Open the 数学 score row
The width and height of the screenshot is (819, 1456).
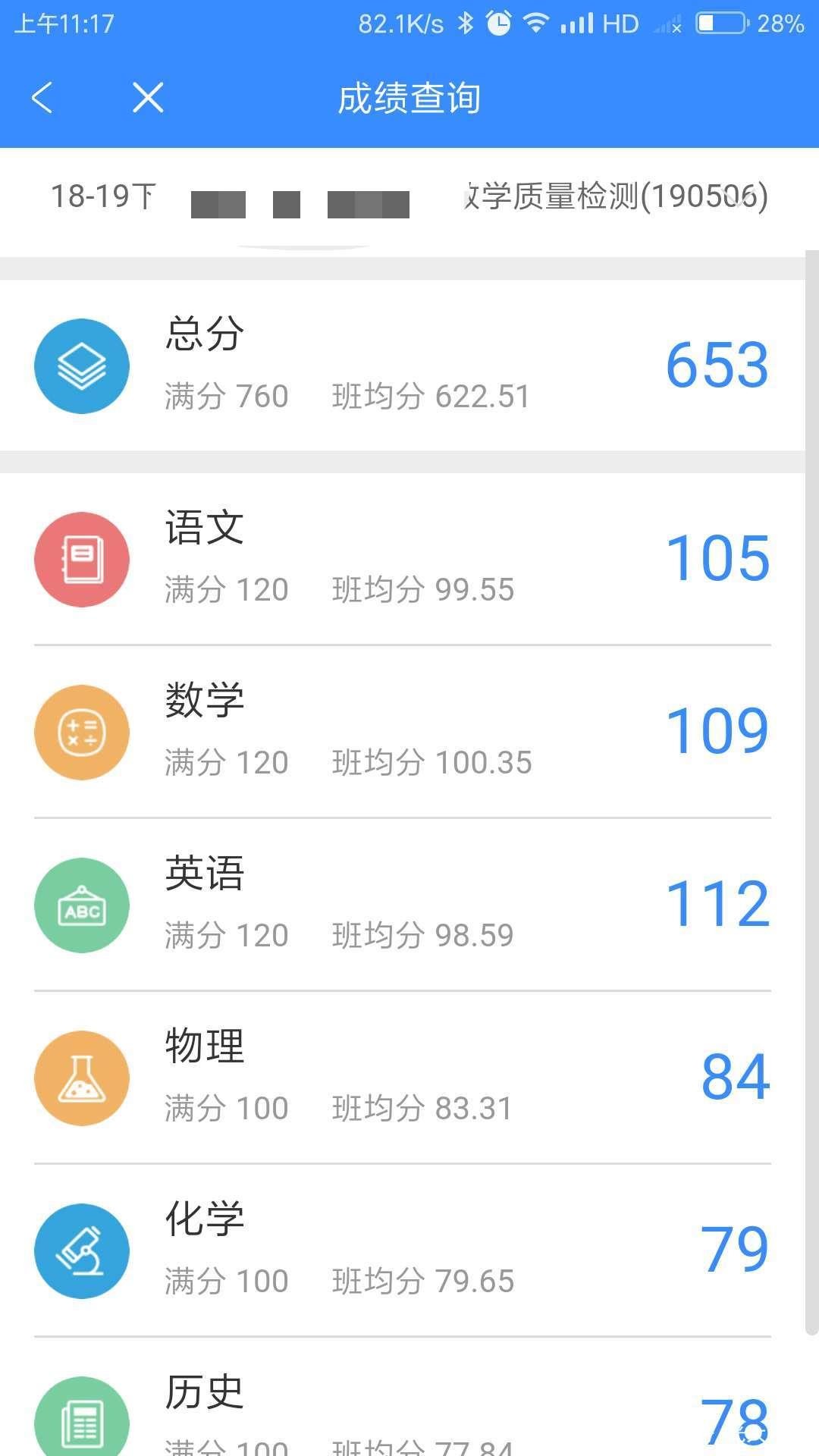click(x=402, y=732)
